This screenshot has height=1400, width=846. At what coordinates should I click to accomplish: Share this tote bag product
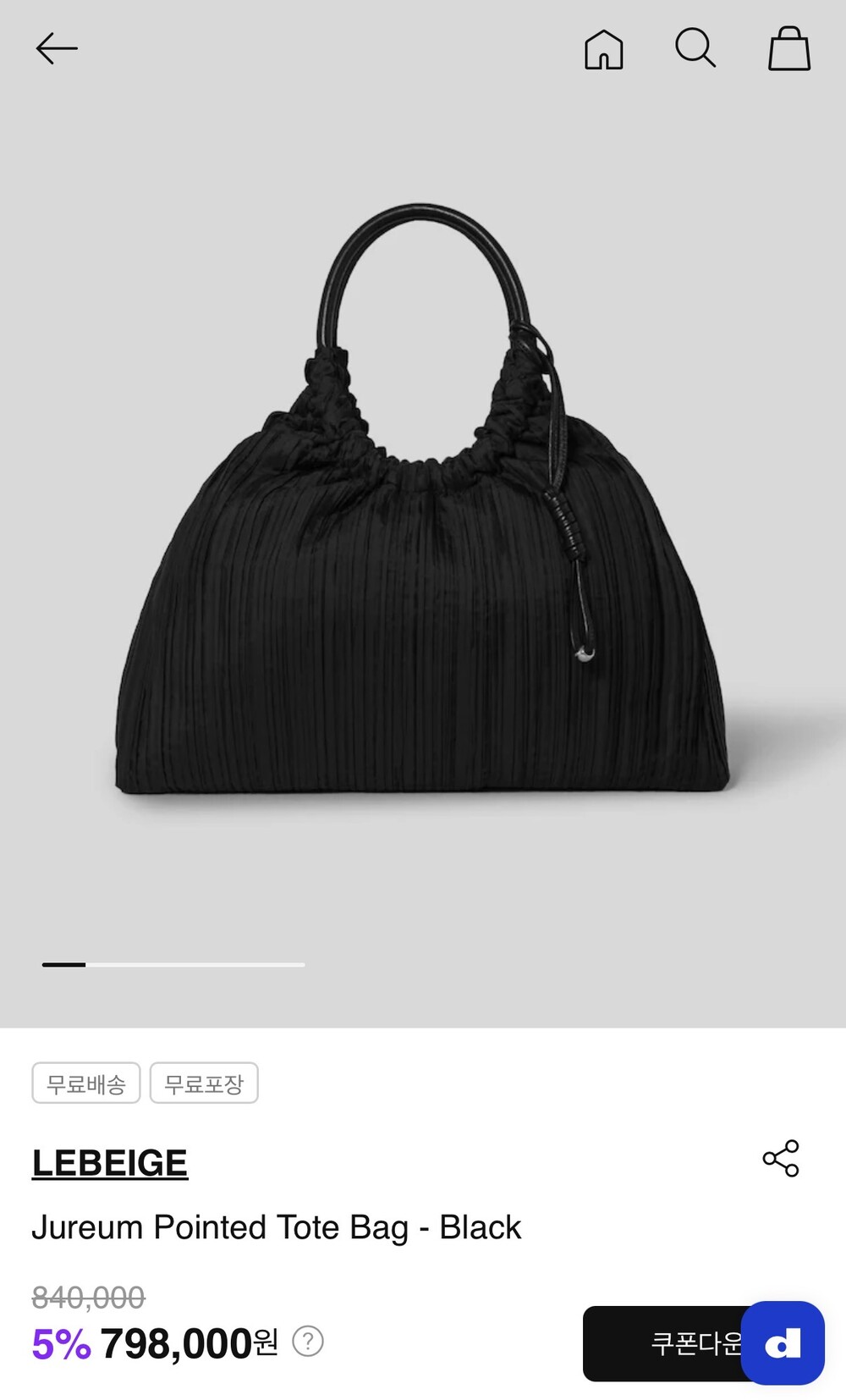[781, 1158]
